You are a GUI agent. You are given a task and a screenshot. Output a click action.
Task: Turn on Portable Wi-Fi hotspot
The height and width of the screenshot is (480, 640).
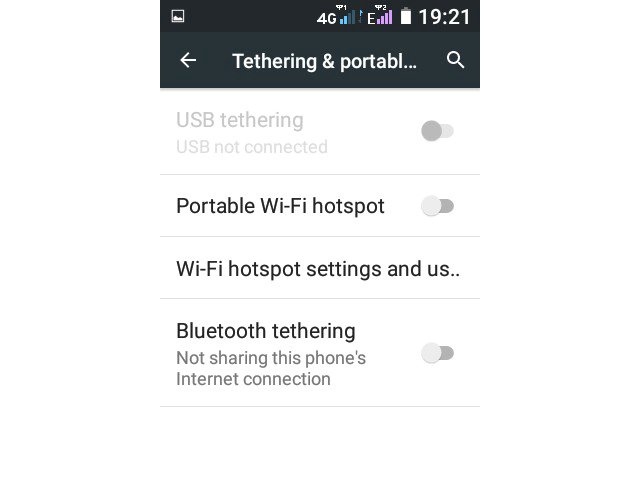tap(437, 206)
